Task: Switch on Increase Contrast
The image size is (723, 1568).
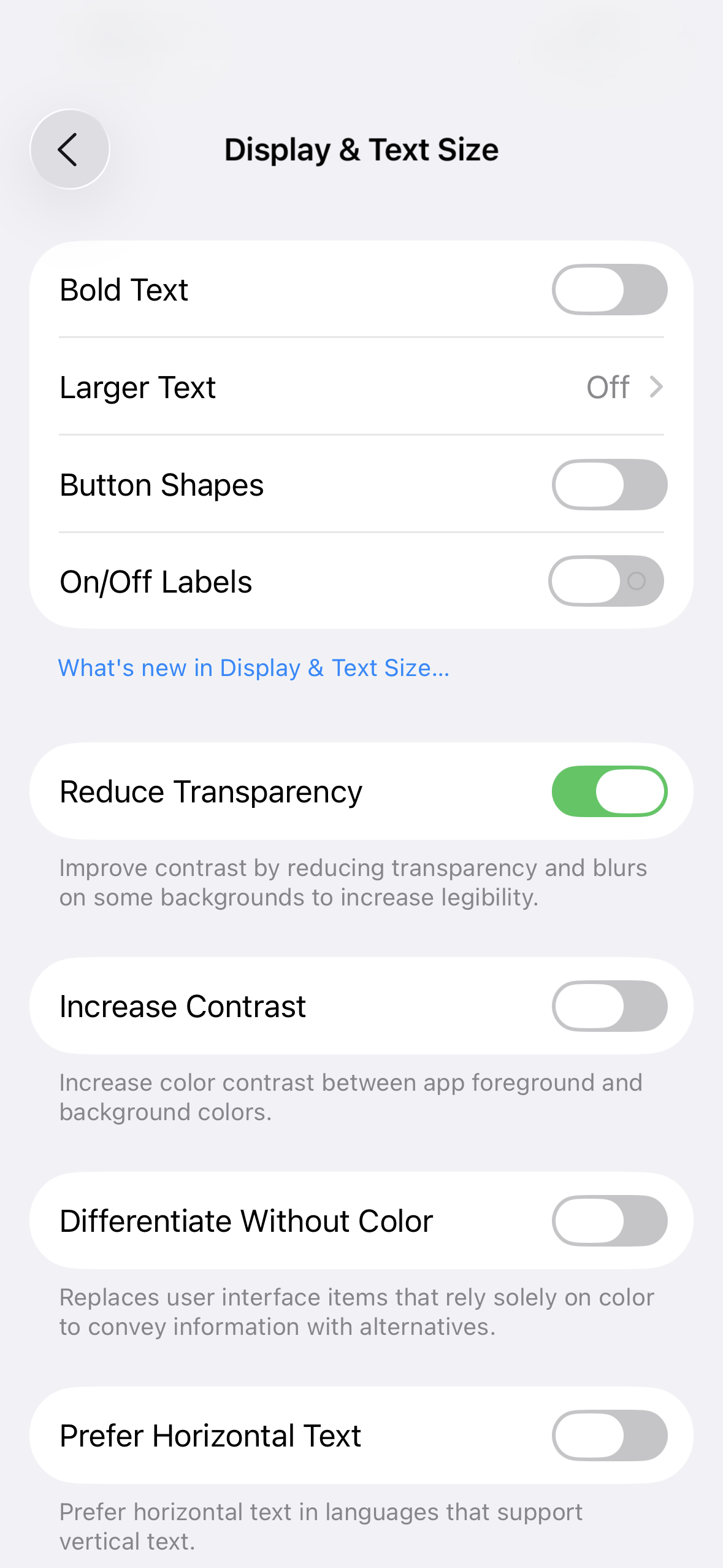Action: 609,1006
